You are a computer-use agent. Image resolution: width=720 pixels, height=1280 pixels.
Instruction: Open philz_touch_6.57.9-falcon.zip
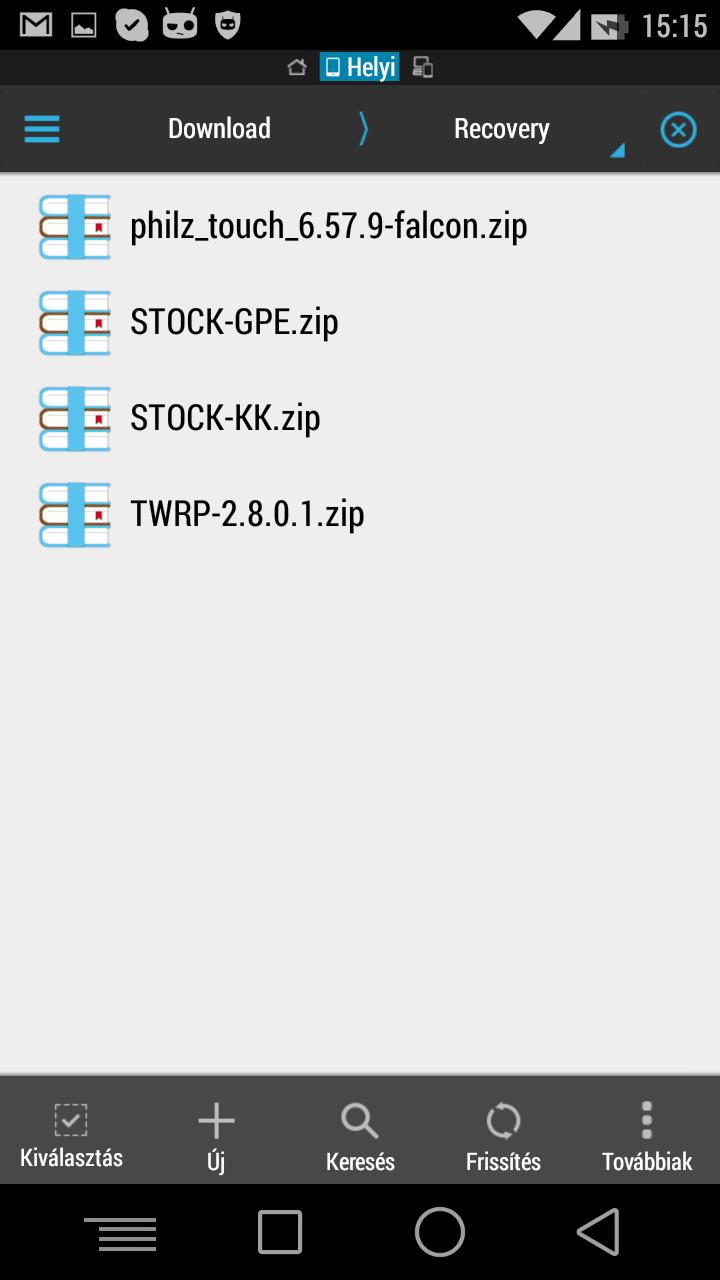[x=360, y=226]
